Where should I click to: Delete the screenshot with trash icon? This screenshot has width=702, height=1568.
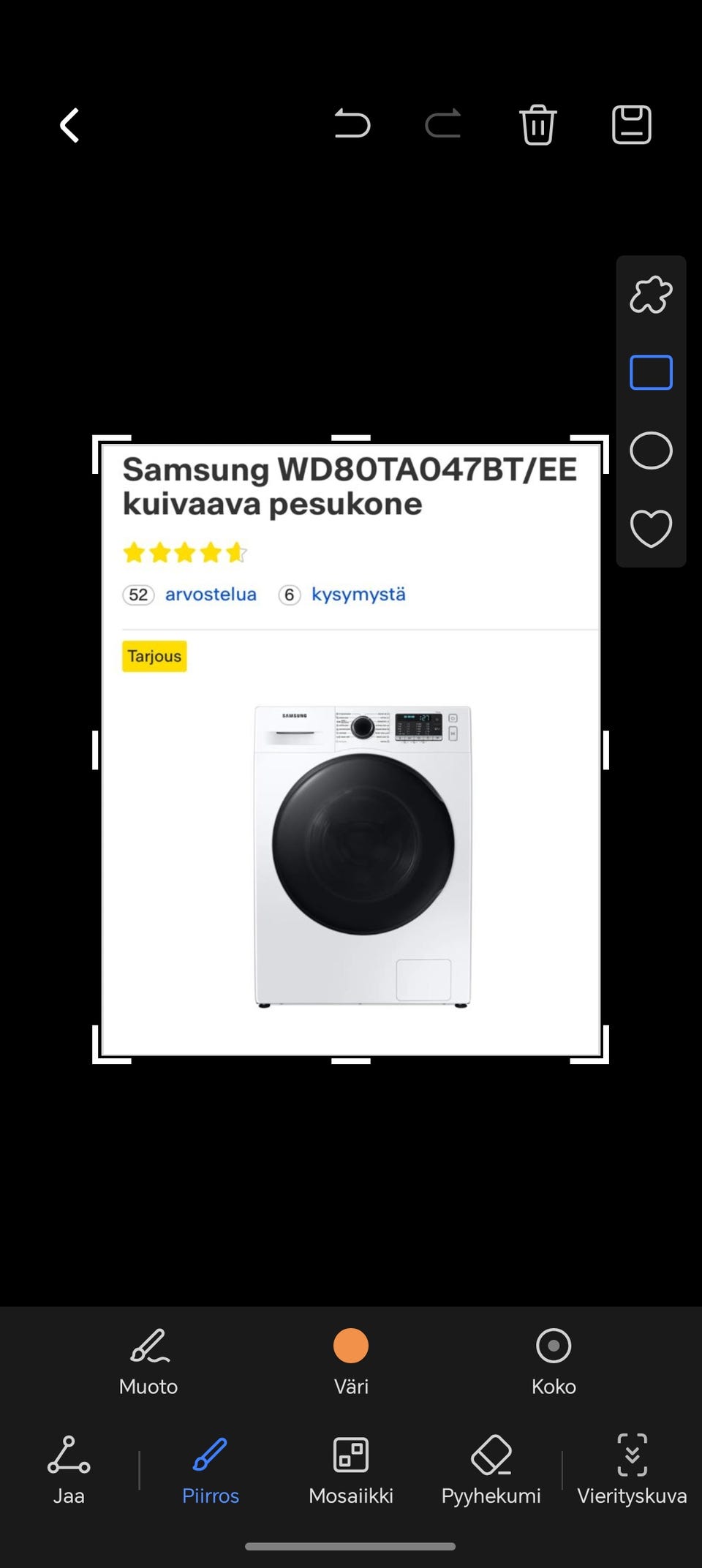tap(538, 124)
